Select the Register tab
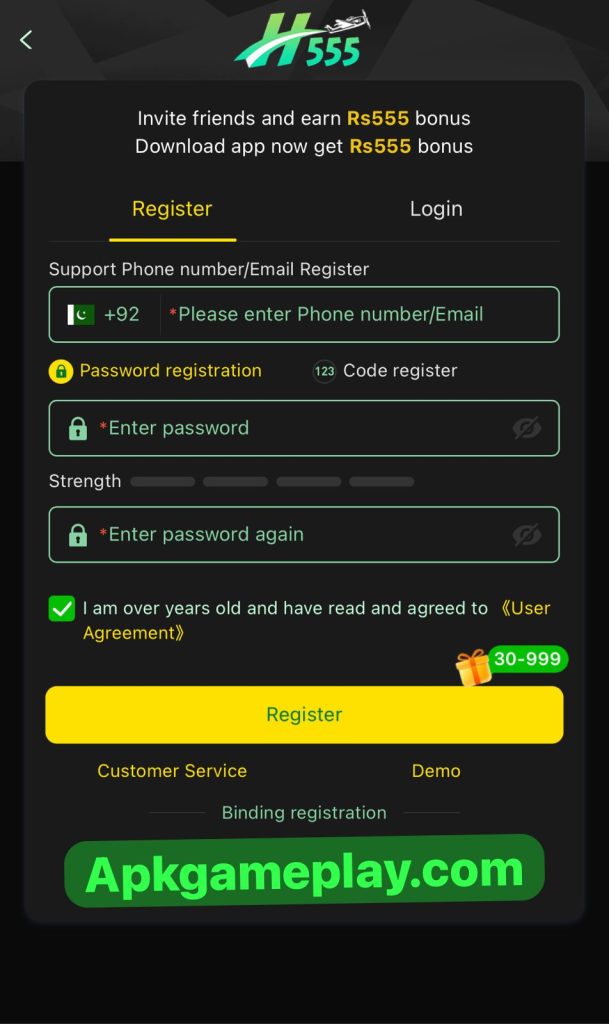This screenshot has height=1024, width=609. [172, 209]
